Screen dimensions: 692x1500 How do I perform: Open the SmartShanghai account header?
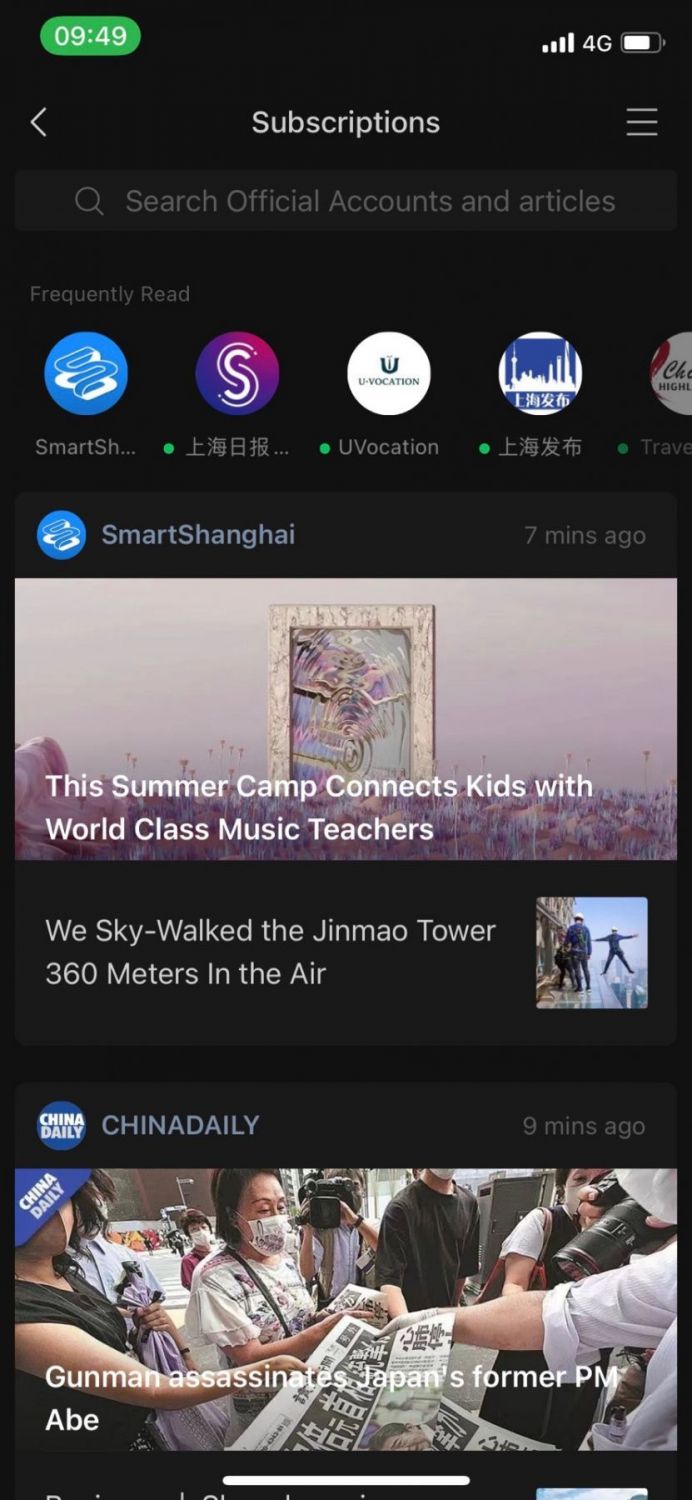tap(197, 535)
